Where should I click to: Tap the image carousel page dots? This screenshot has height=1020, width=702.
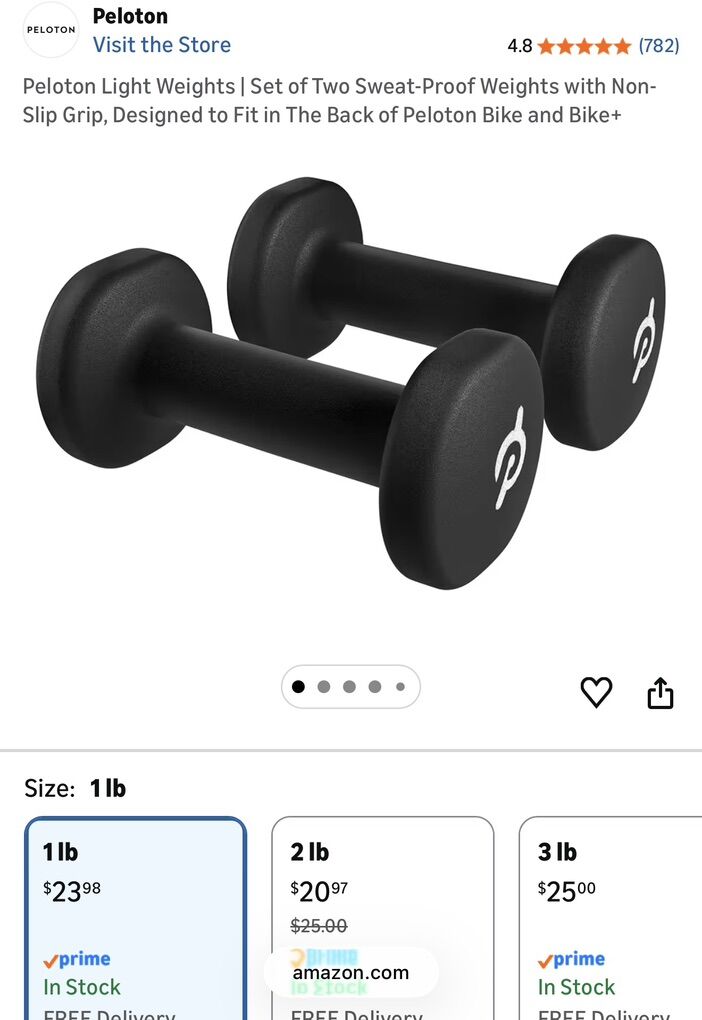[350, 687]
